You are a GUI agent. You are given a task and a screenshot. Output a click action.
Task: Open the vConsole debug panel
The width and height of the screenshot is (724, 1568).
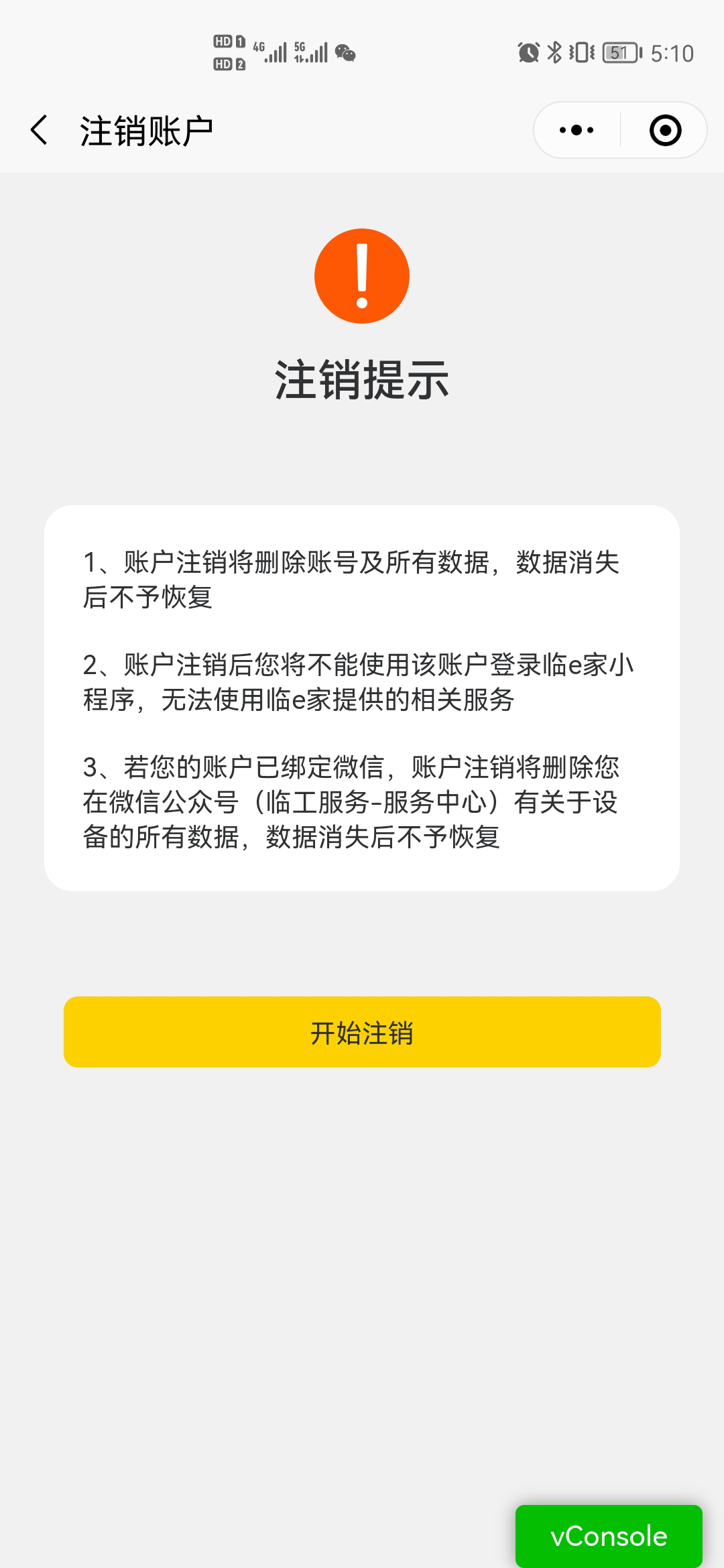coord(609,1536)
